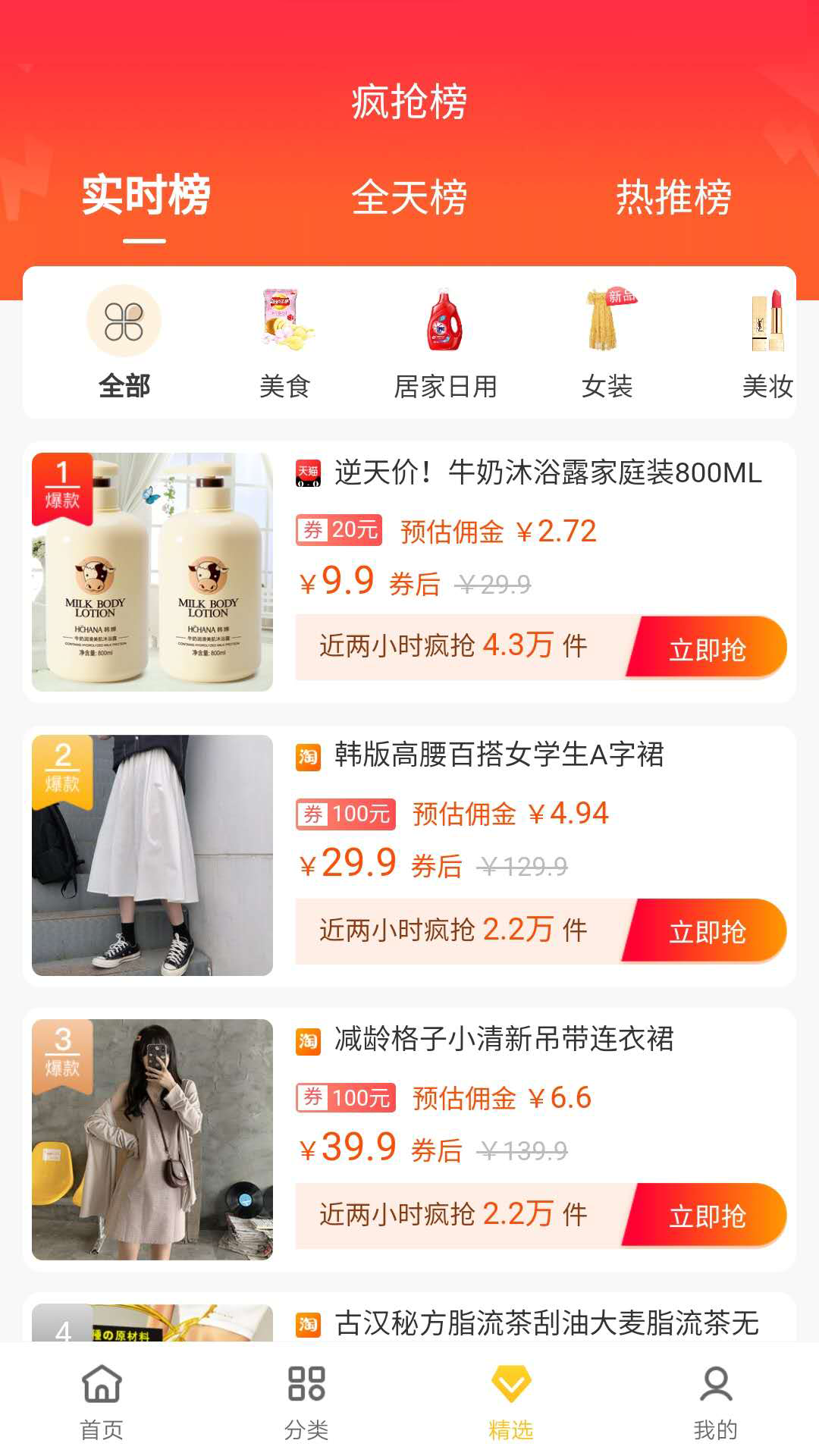
Task: Select the 全部 category icon
Action: (125, 322)
